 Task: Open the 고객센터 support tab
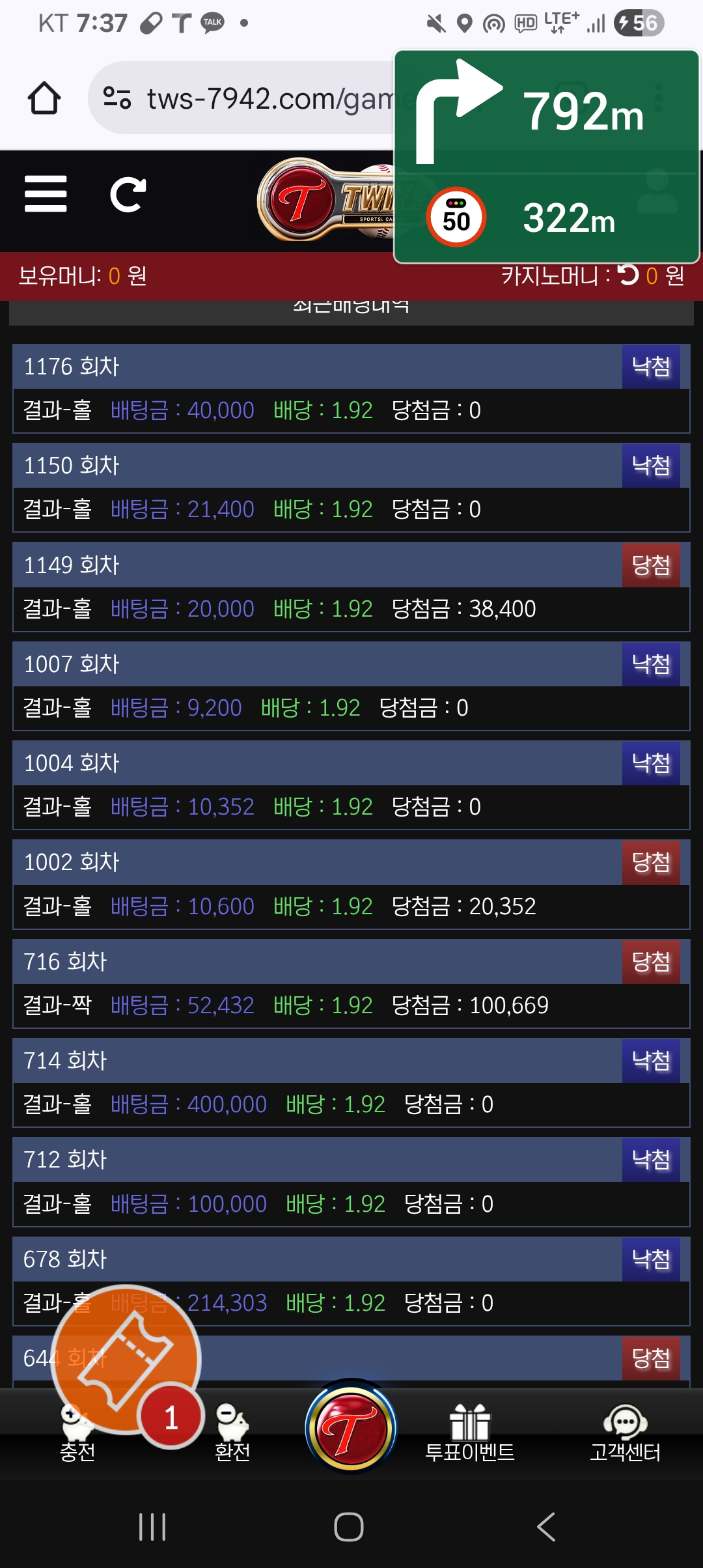click(x=625, y=1435)
